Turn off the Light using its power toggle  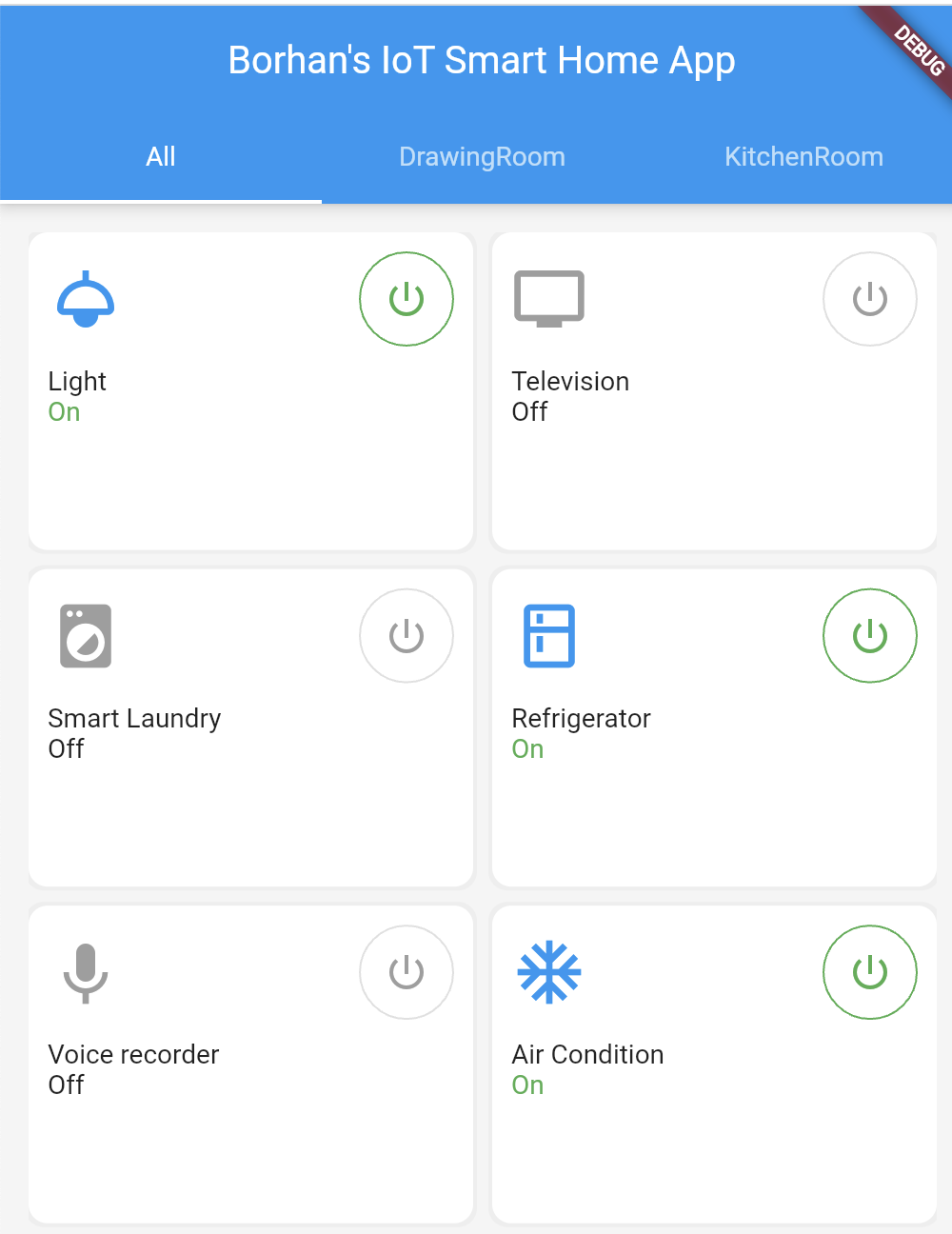coord(407,298)
